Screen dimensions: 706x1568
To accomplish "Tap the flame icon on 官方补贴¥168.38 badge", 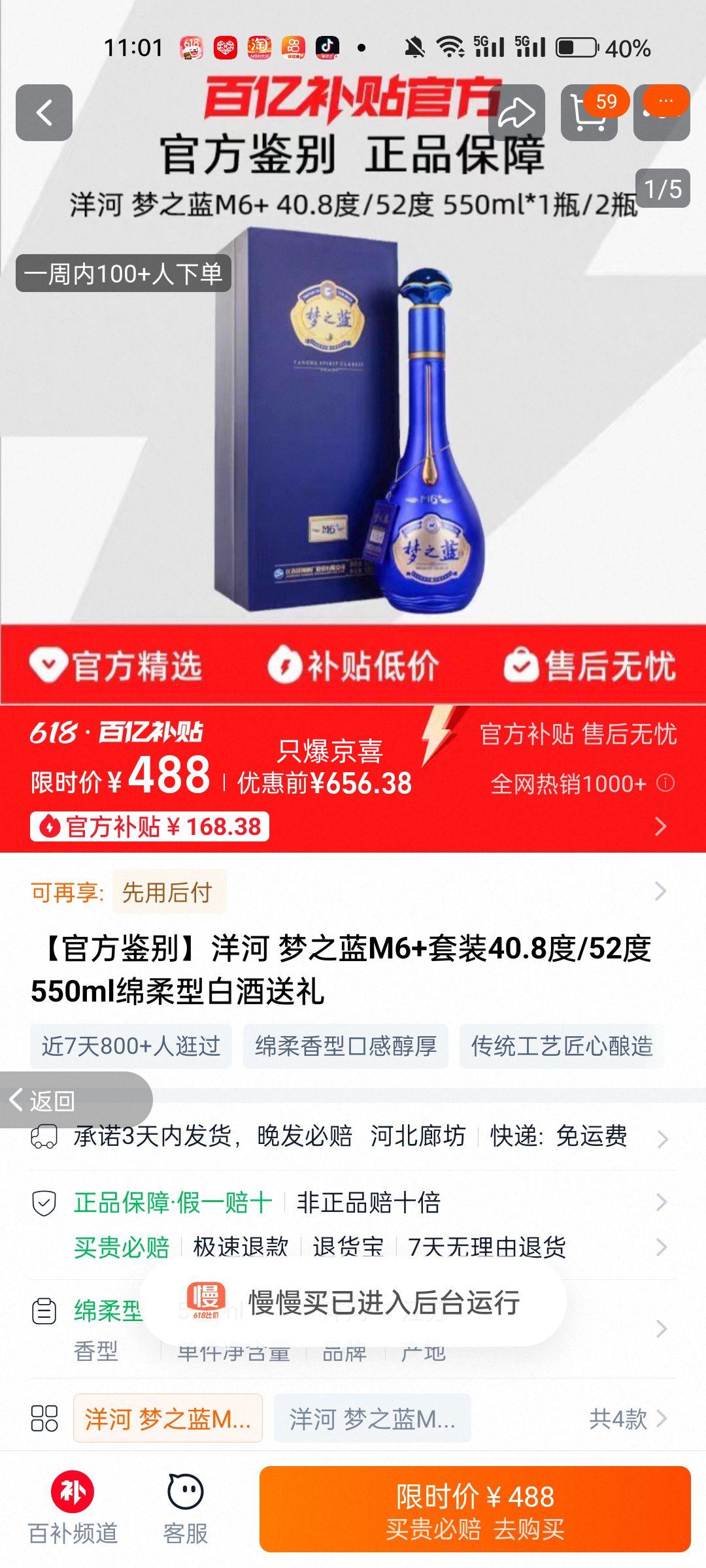I will (x=50, y=825).
